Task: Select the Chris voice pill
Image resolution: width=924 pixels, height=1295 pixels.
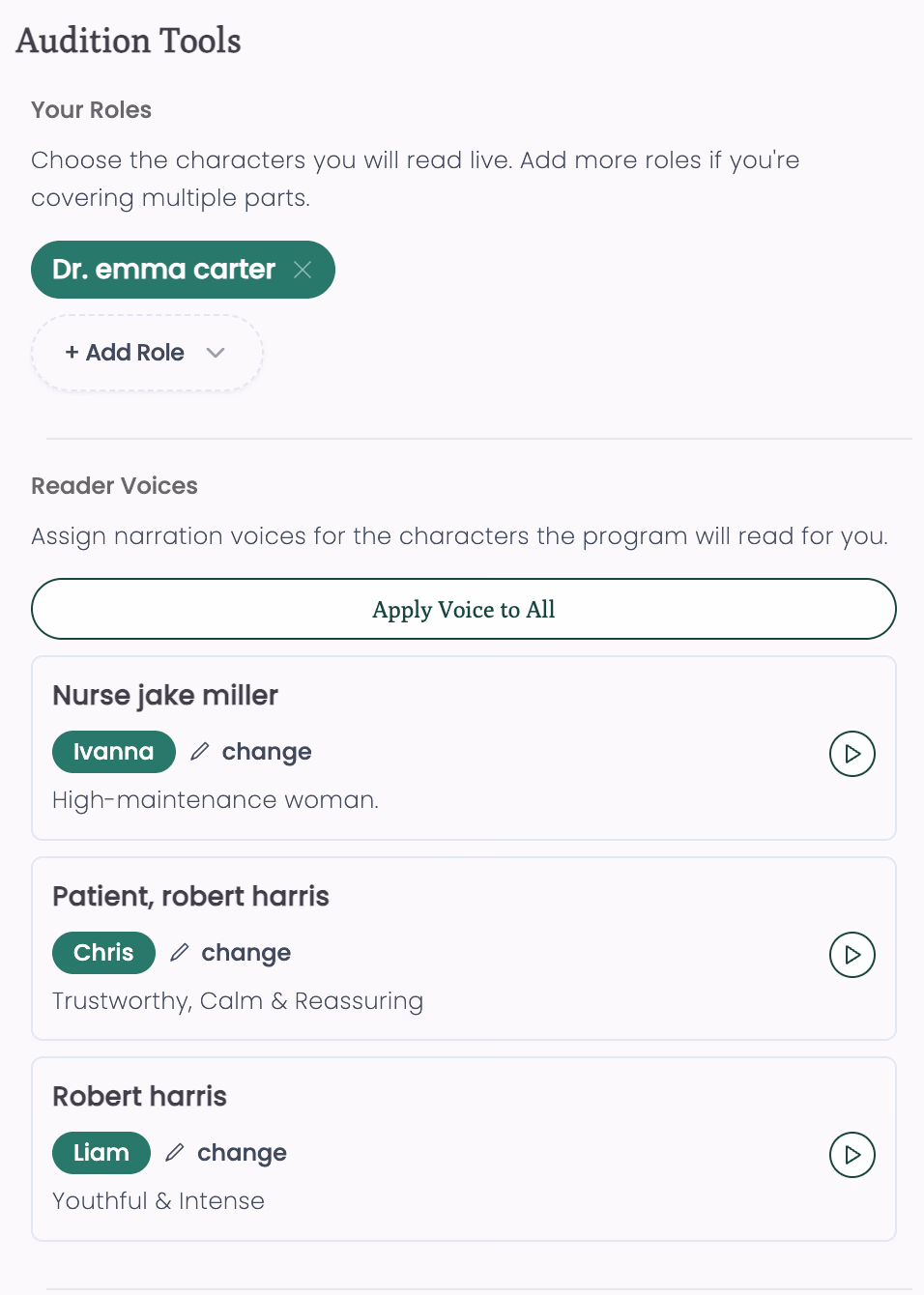Action: [x=103, y=952]
